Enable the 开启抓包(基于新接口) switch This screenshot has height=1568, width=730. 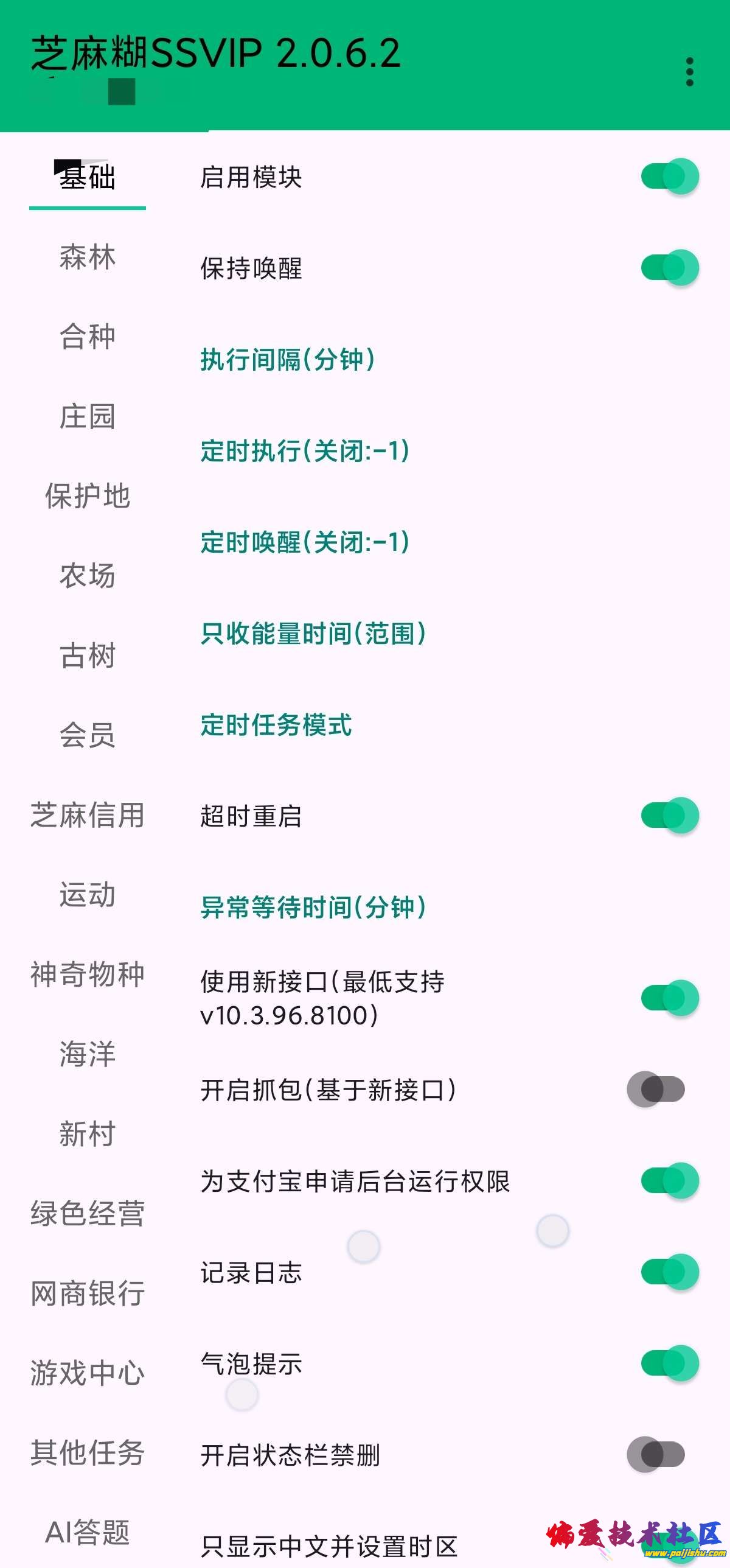(656, 1090)
